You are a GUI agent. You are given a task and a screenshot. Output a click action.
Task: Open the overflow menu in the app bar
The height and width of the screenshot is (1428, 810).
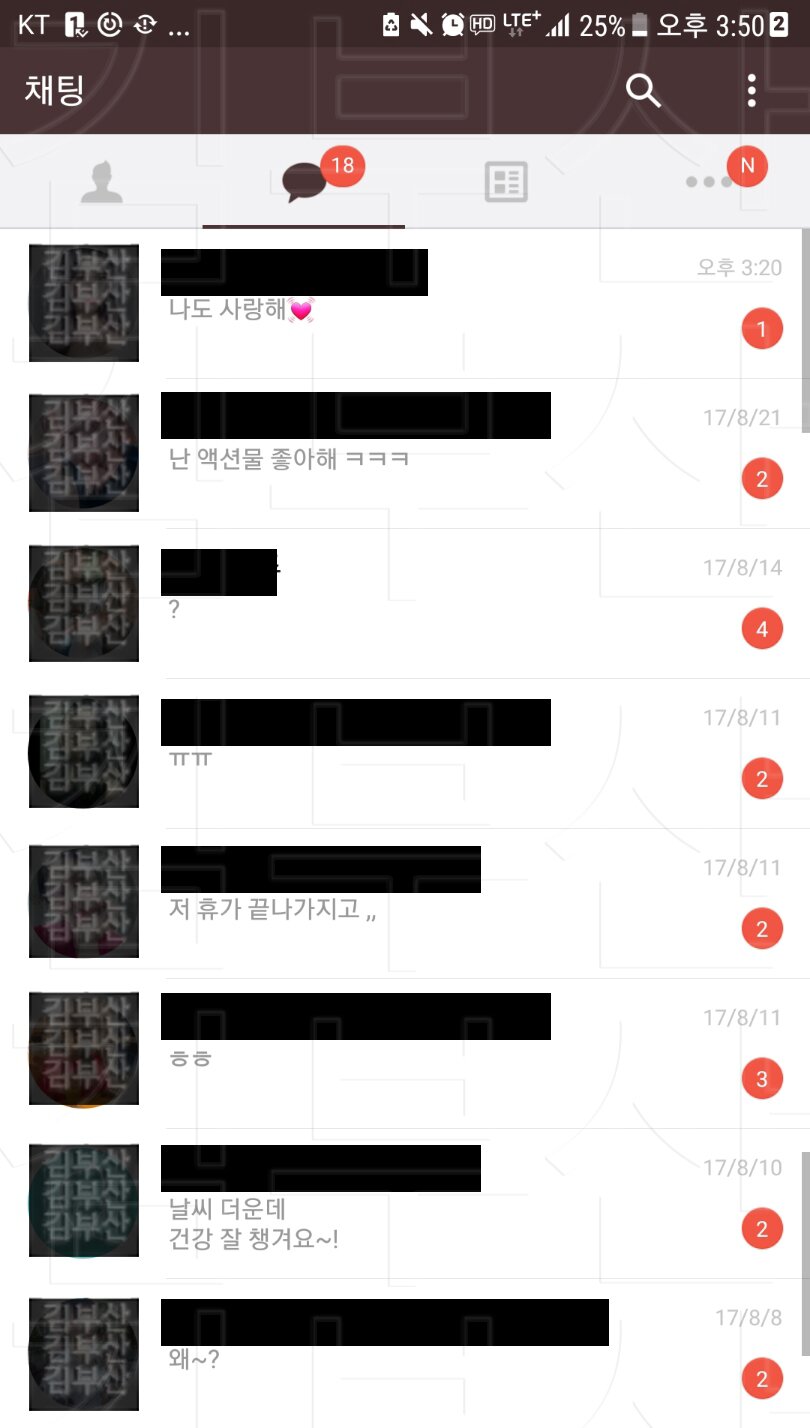pyautogui.click(x=752, y=91)
